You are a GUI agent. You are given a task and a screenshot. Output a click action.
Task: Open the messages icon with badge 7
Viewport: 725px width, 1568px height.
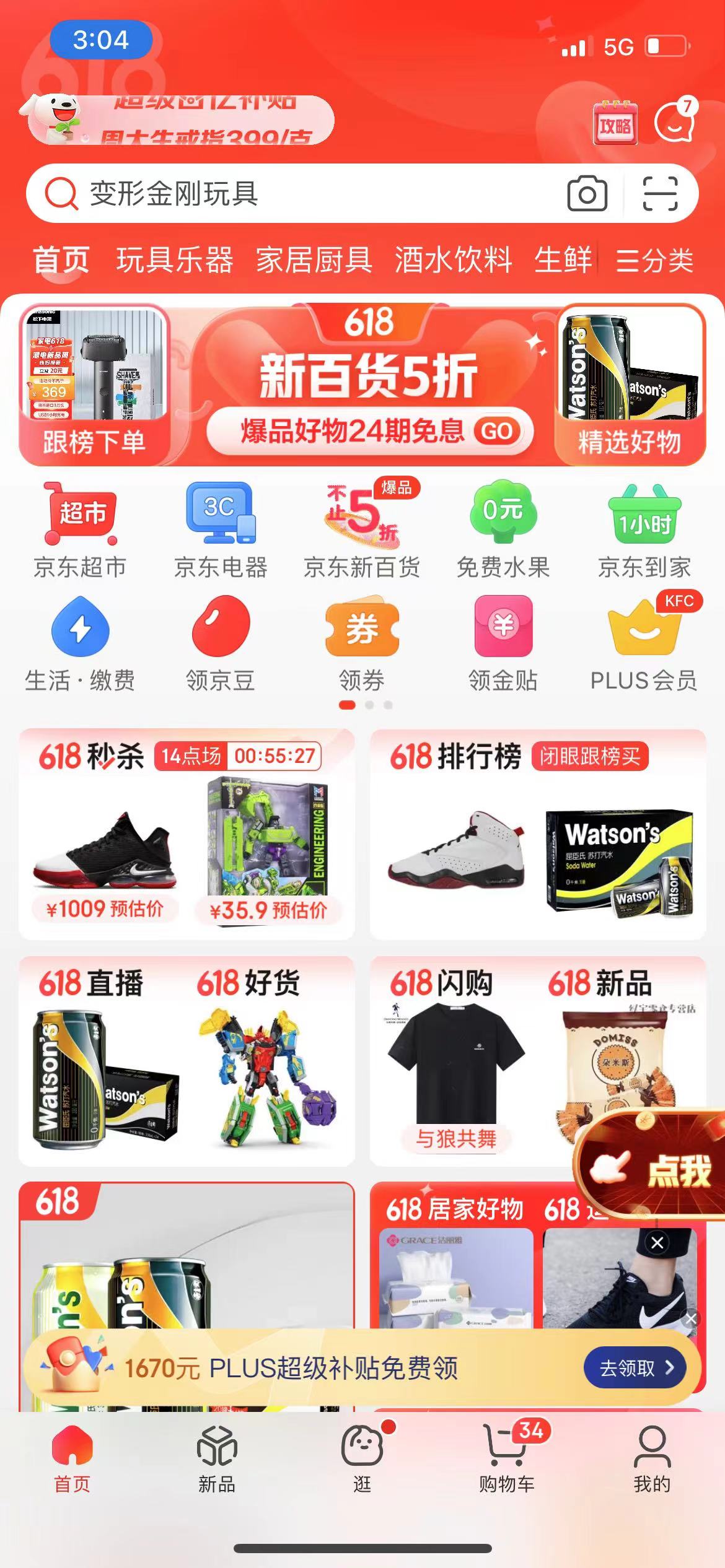[675, 121]
